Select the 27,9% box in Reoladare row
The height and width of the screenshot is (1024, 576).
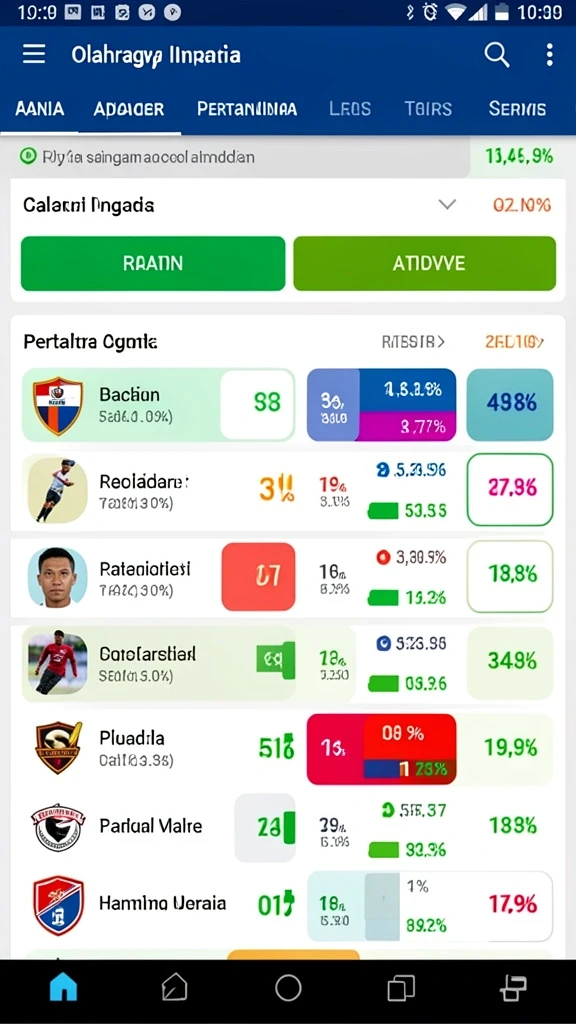(510, 489)
